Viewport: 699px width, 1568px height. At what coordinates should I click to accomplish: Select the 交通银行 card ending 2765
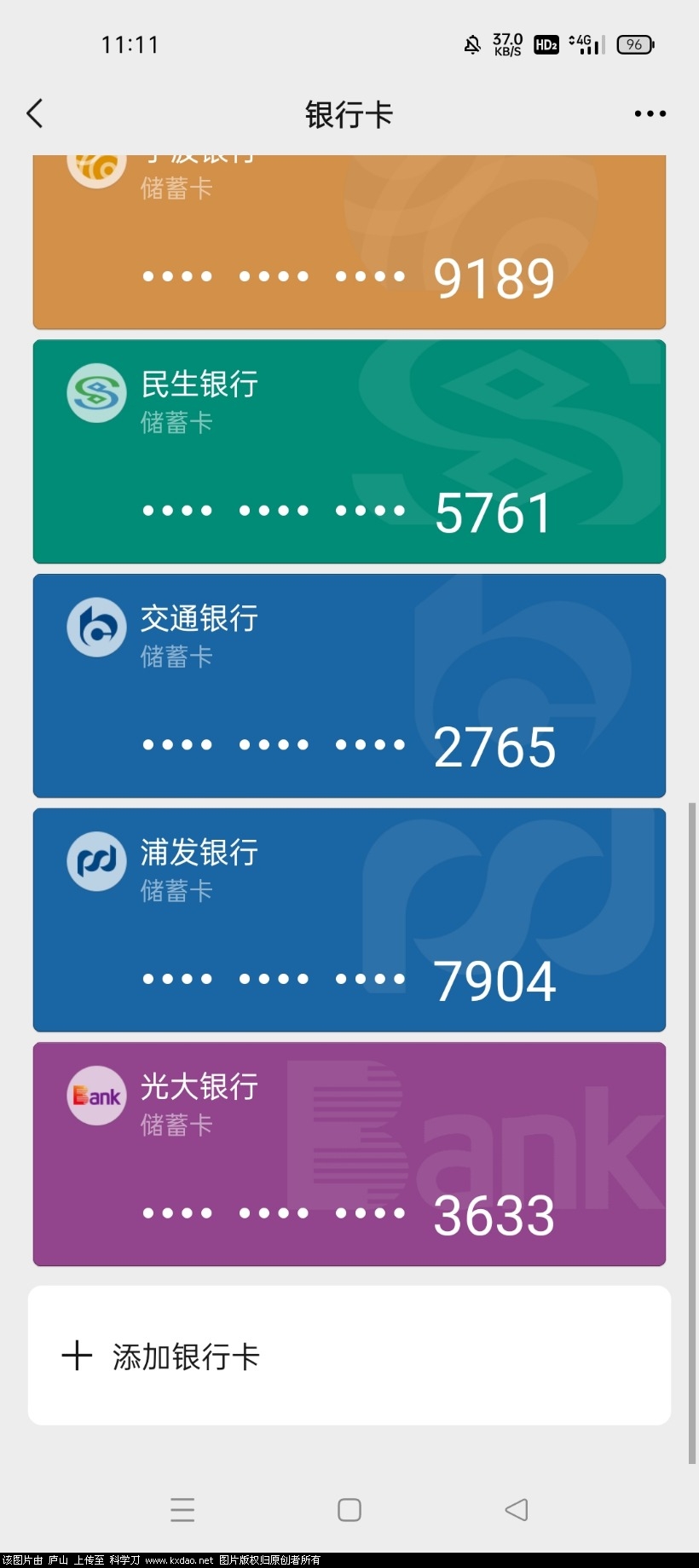[x=349, y=686]
